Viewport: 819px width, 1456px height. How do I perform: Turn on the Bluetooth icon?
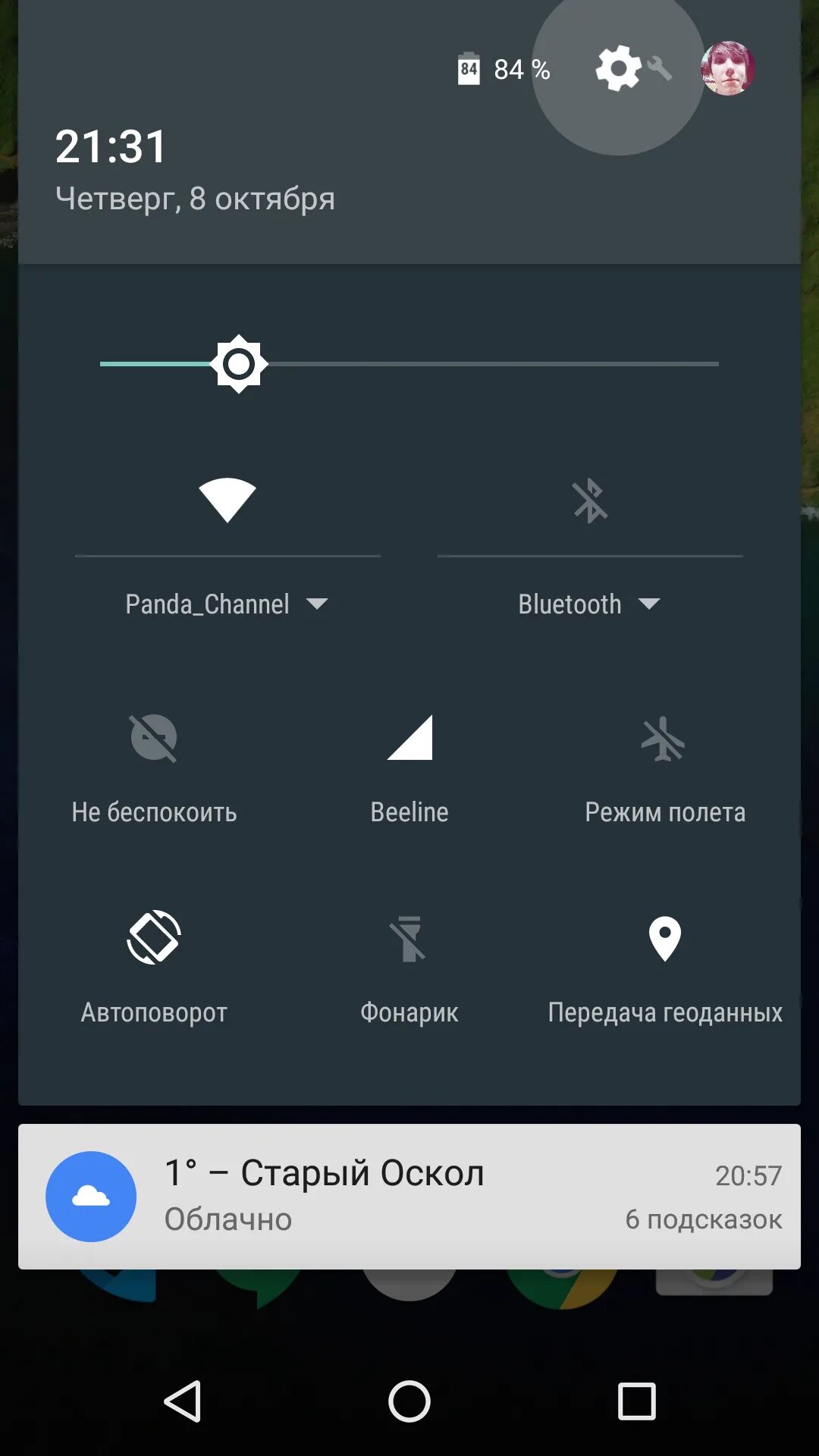point(590,500)
